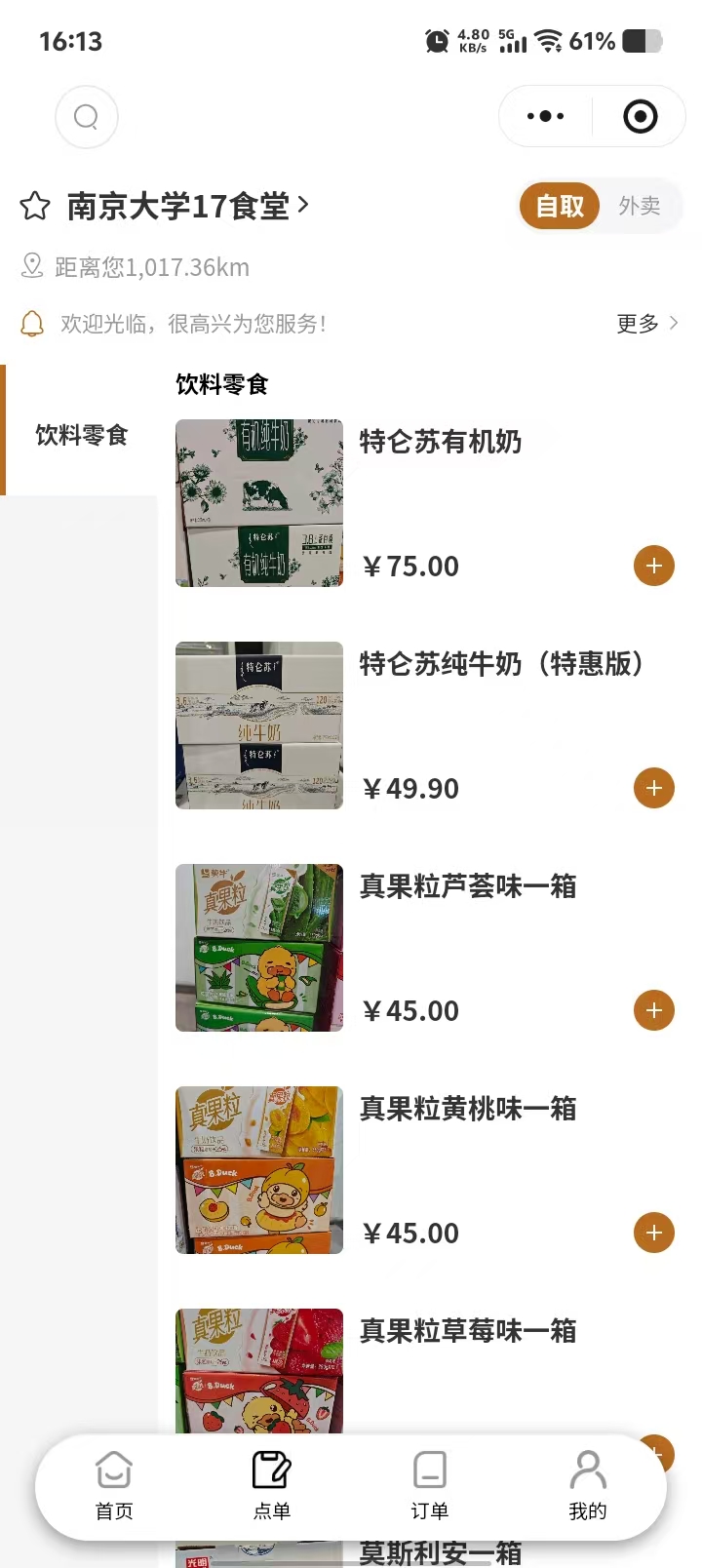This screenshot has height=1568, width=702.
Task: Open the 我的 profile tab
Action: point(588,1486)
